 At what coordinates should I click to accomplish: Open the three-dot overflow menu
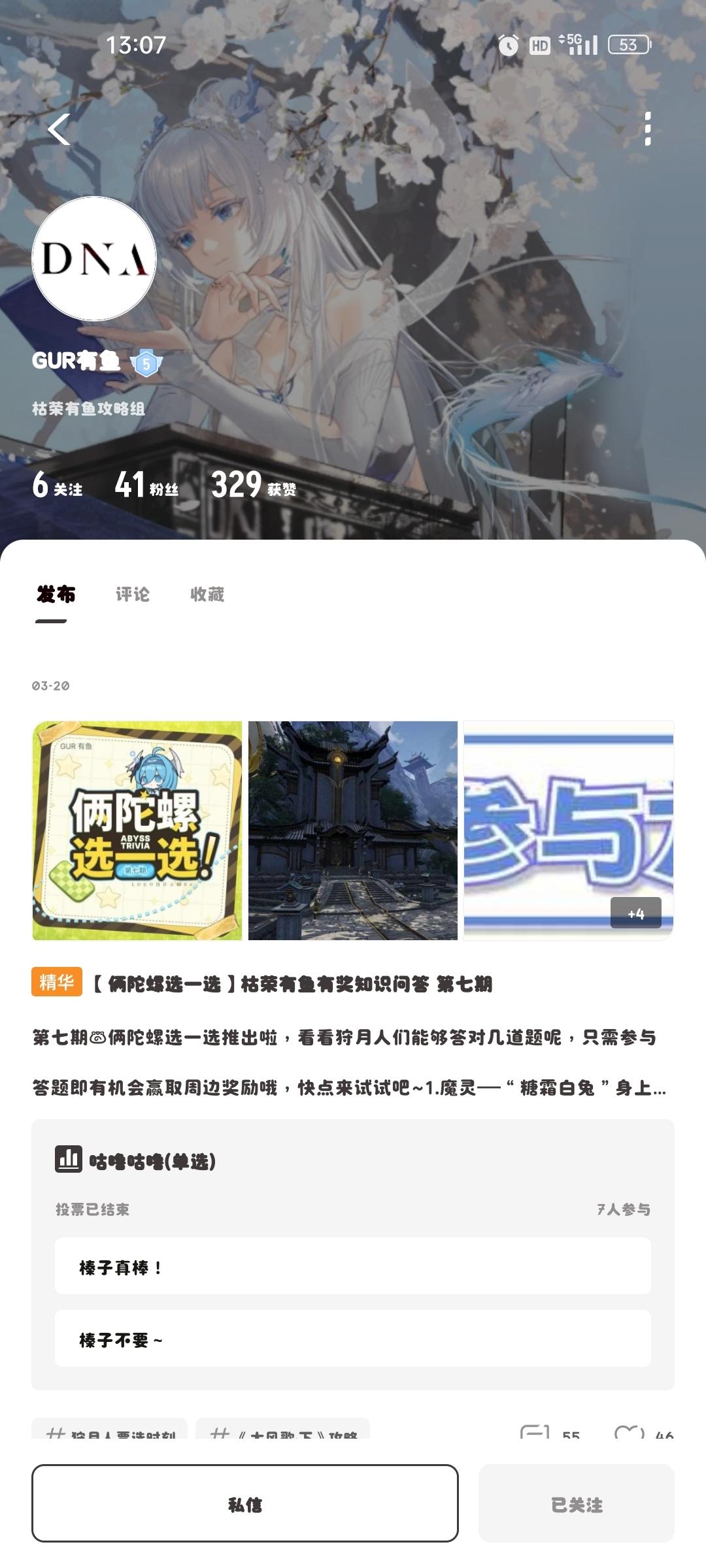coord(647,129)
